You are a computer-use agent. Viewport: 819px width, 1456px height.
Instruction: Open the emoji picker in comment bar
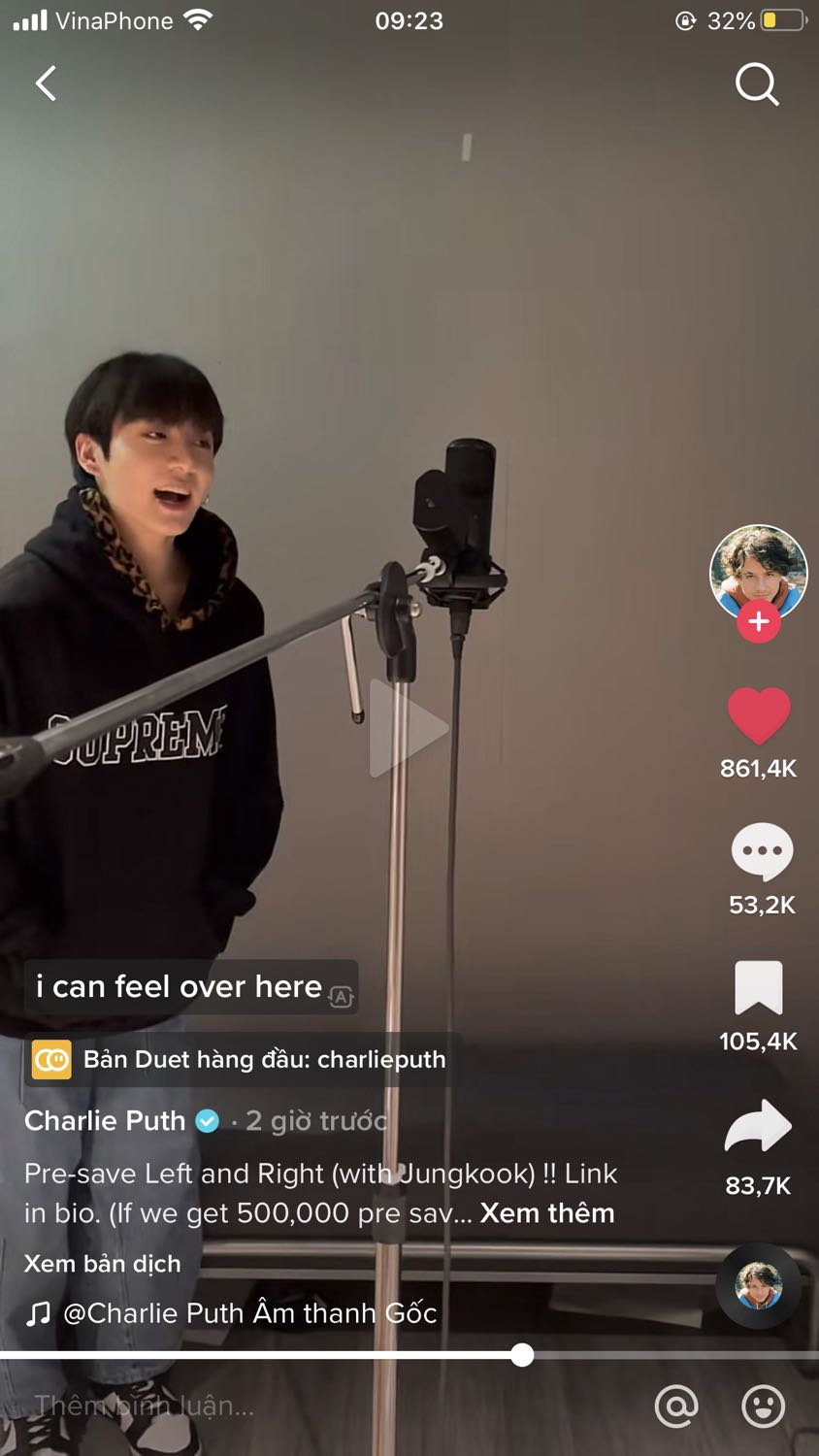point(763,1406)
